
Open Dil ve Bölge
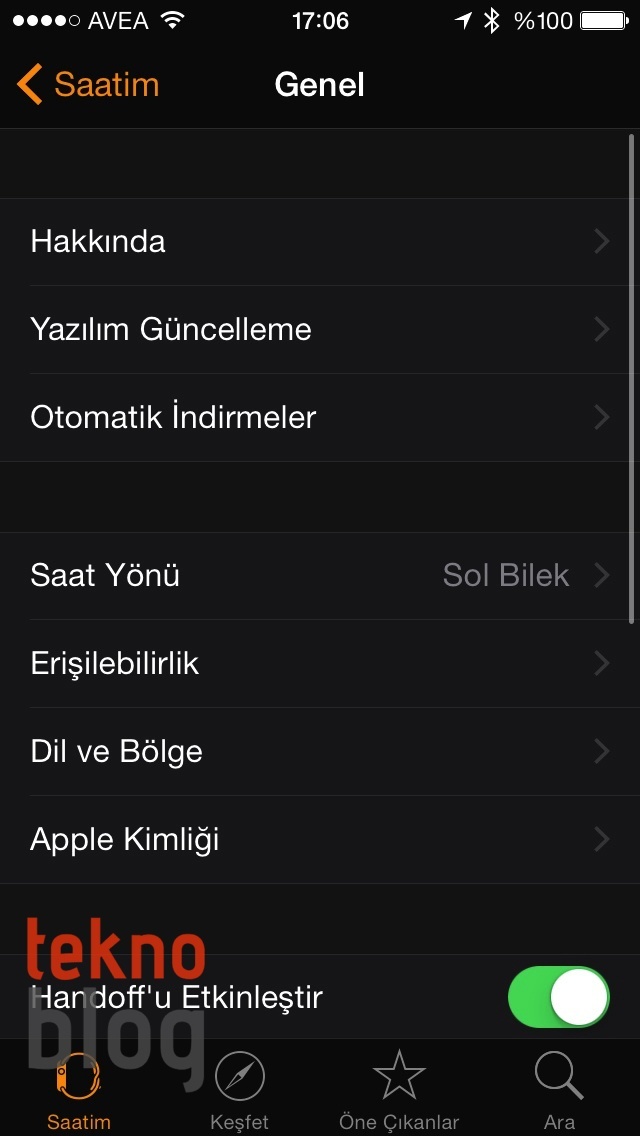[x=320, y=752]
